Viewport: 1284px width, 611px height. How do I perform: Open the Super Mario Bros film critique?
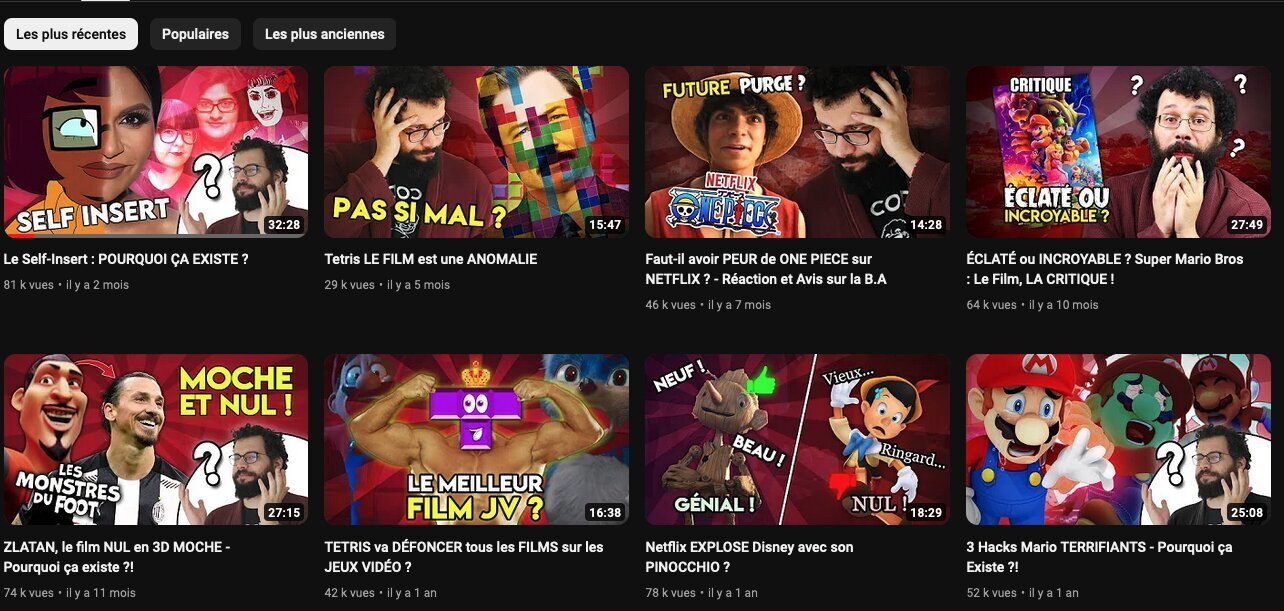[x=1118, y=151]
